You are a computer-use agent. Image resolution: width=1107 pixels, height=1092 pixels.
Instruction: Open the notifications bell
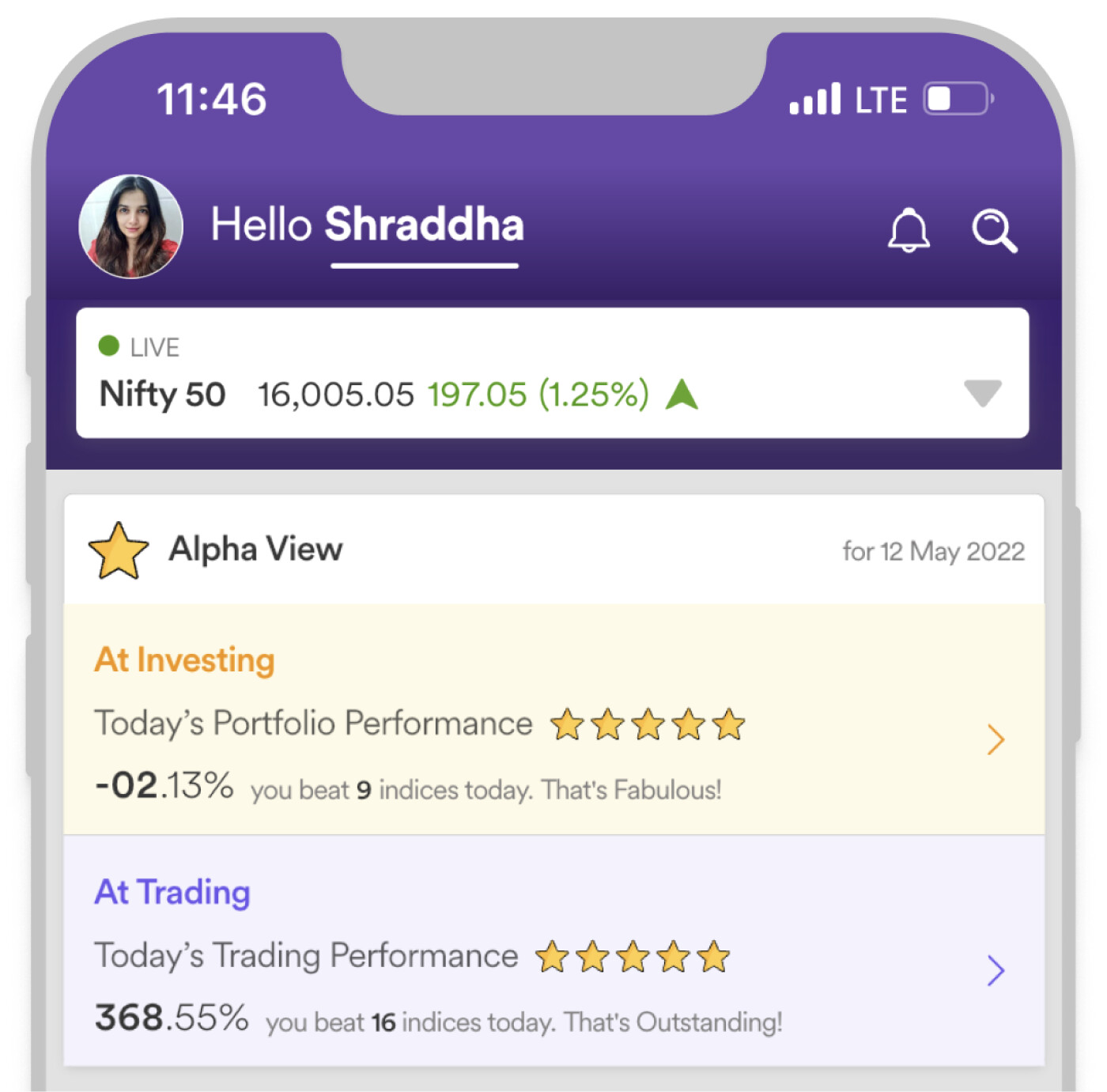tap(909, 230)
